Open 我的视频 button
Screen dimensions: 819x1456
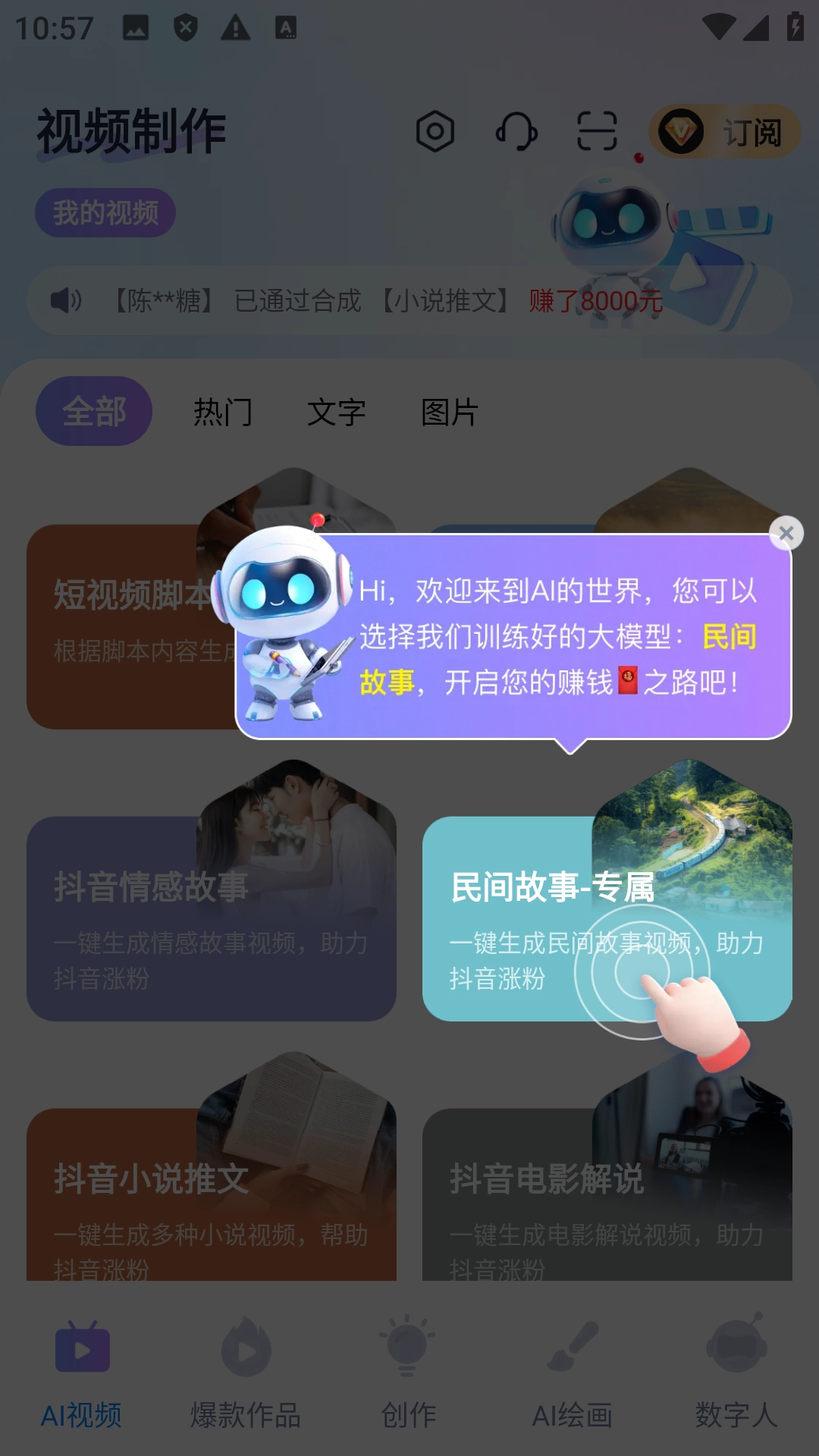(105, 213)
